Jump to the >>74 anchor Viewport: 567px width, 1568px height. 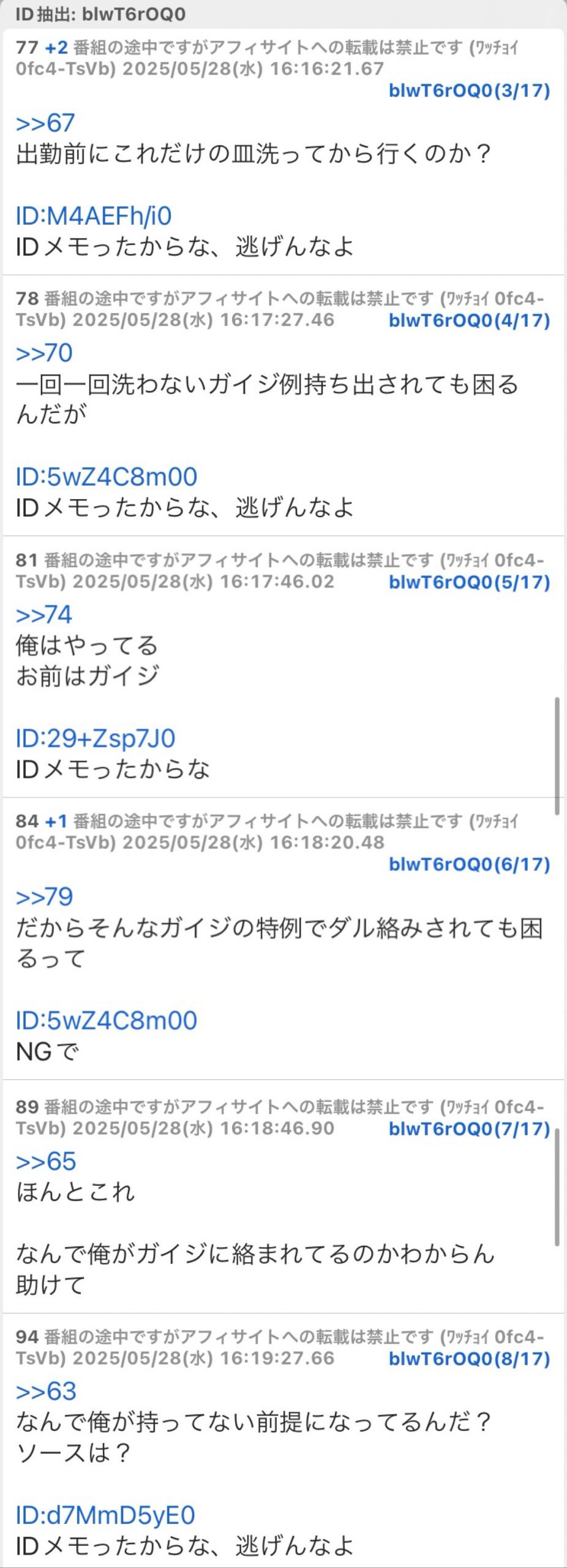[x=44, y=614]
